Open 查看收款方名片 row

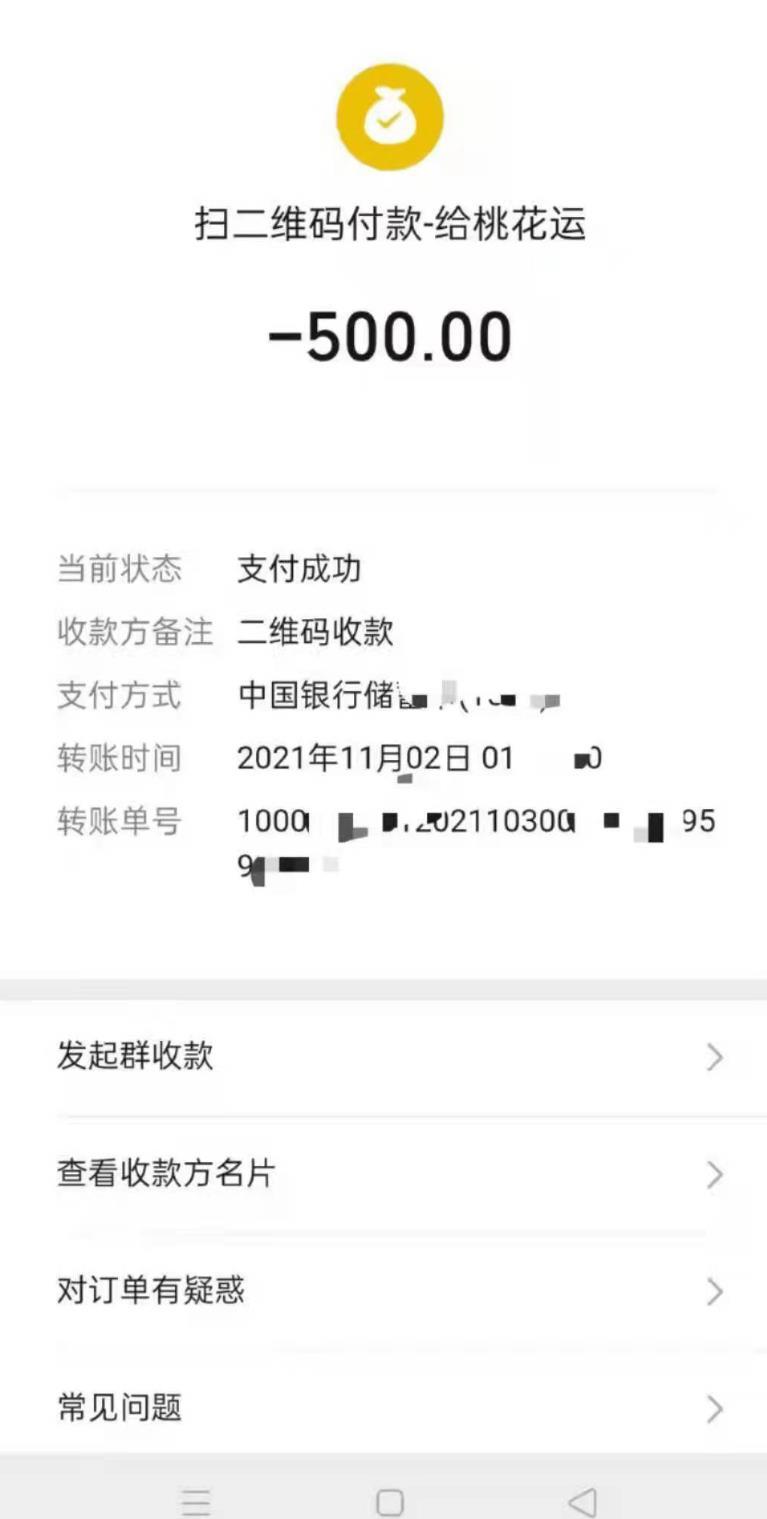pyautogui.click(x=383, y=1174)
